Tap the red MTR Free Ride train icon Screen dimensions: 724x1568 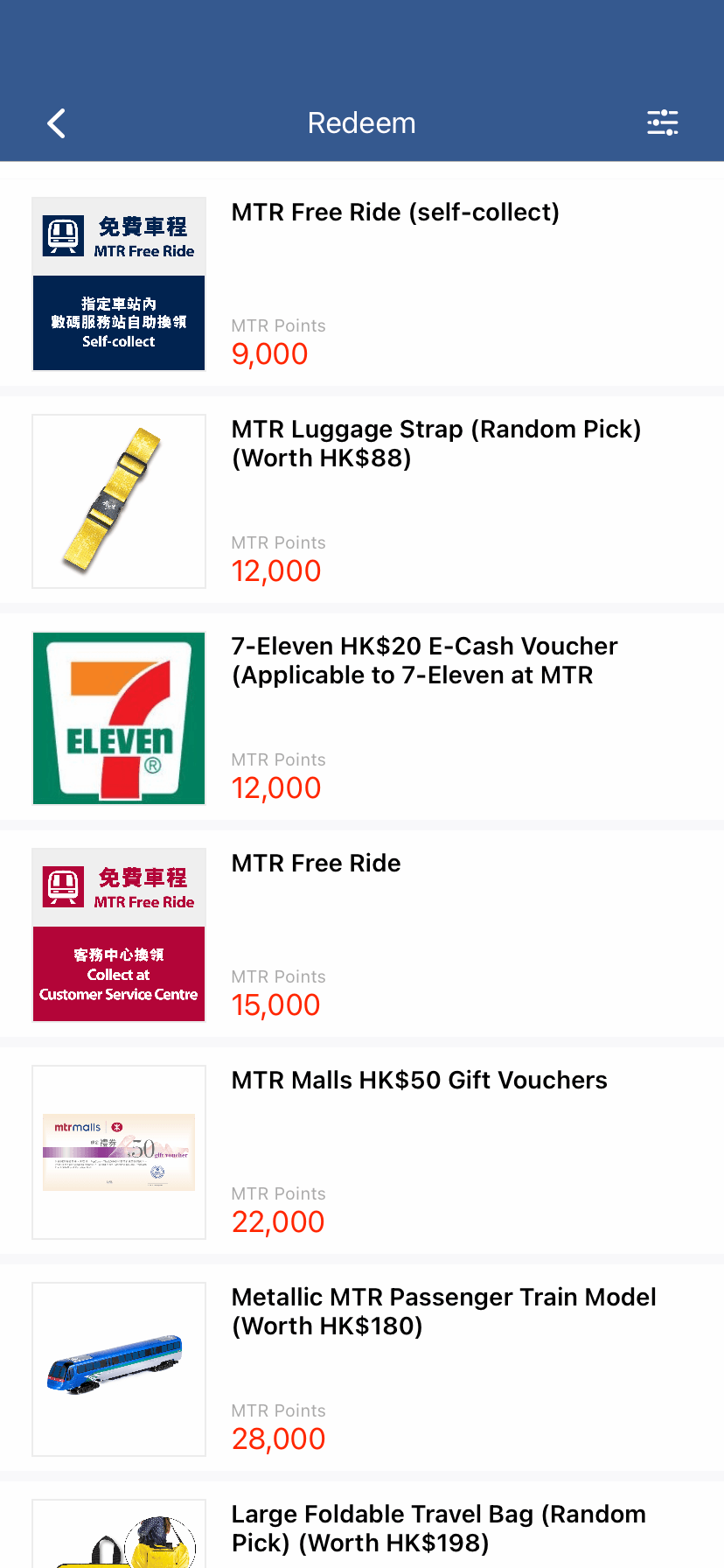coord(60,885)
